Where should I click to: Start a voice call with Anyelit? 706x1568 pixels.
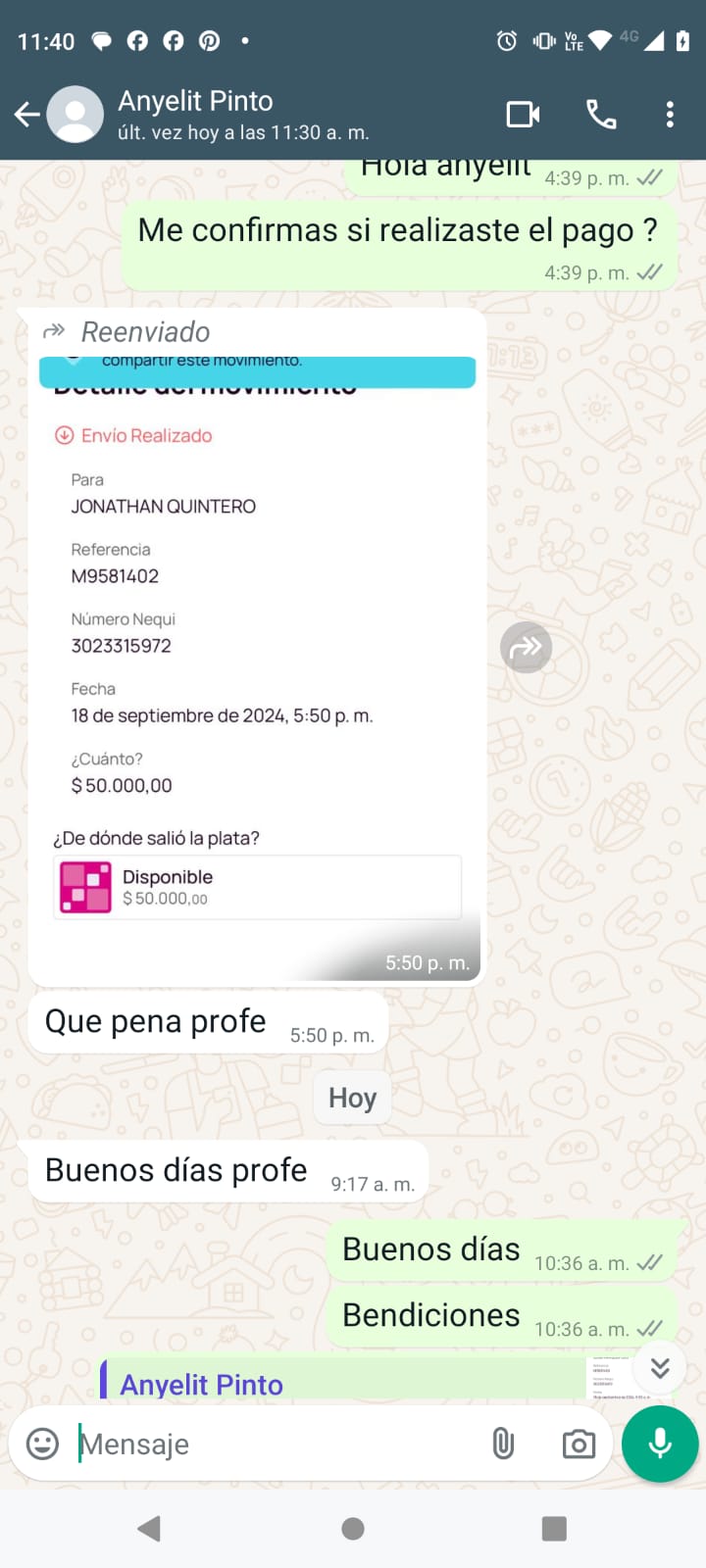[601, 115]
